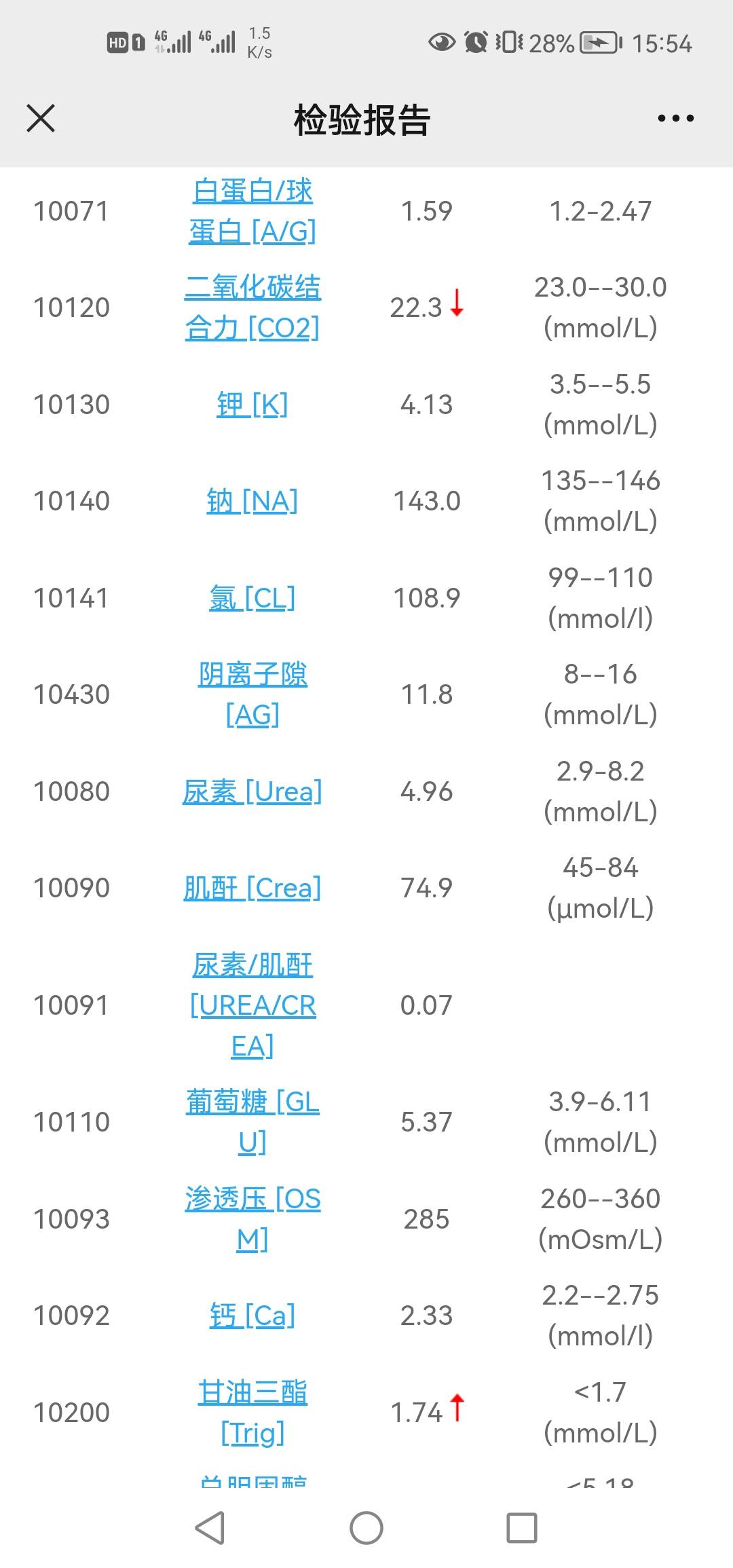Tap the alarm clock status bar icon
The width and height of the screenshot is (733, 1568).
click(x=475, y=43)
